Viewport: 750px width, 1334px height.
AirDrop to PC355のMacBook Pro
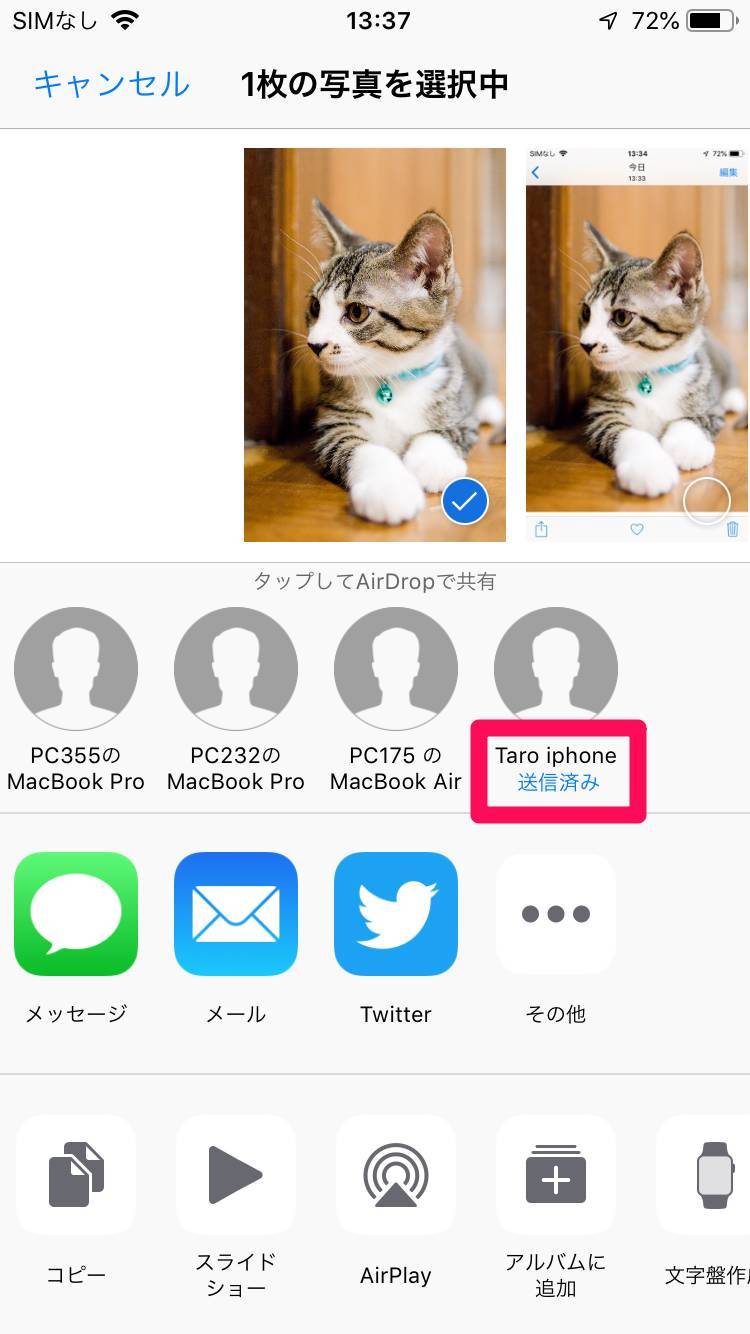76,669
